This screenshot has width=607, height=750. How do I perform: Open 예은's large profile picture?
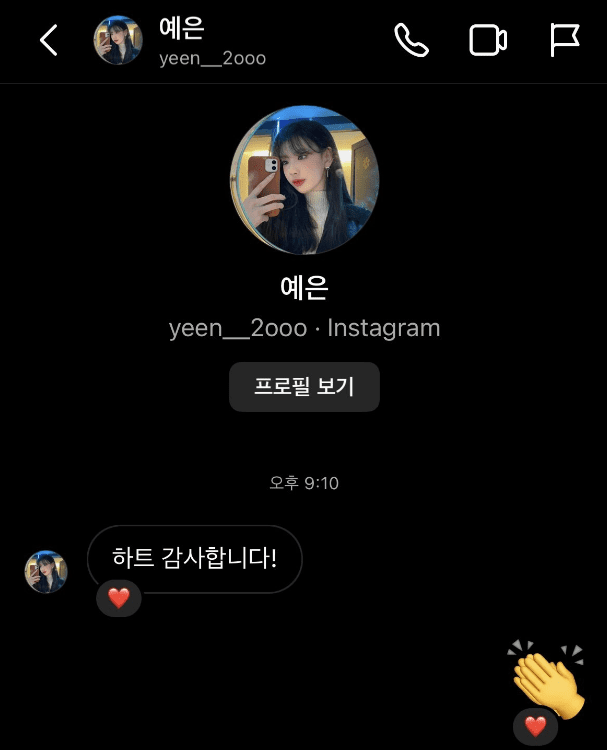point(304,180)
